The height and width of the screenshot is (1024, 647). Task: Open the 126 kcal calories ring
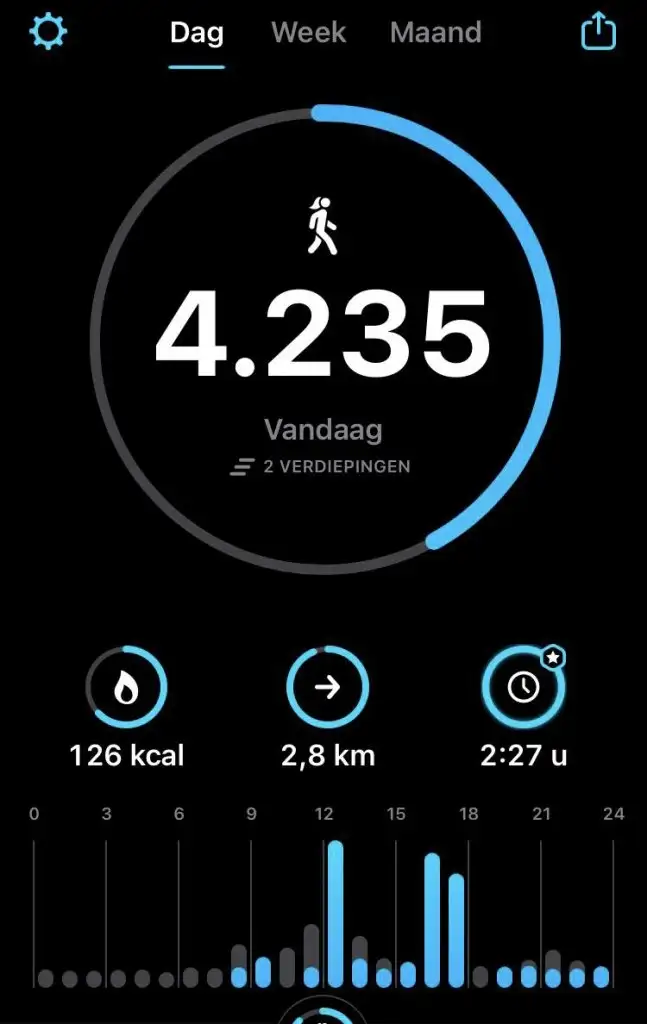coord(126,688)
